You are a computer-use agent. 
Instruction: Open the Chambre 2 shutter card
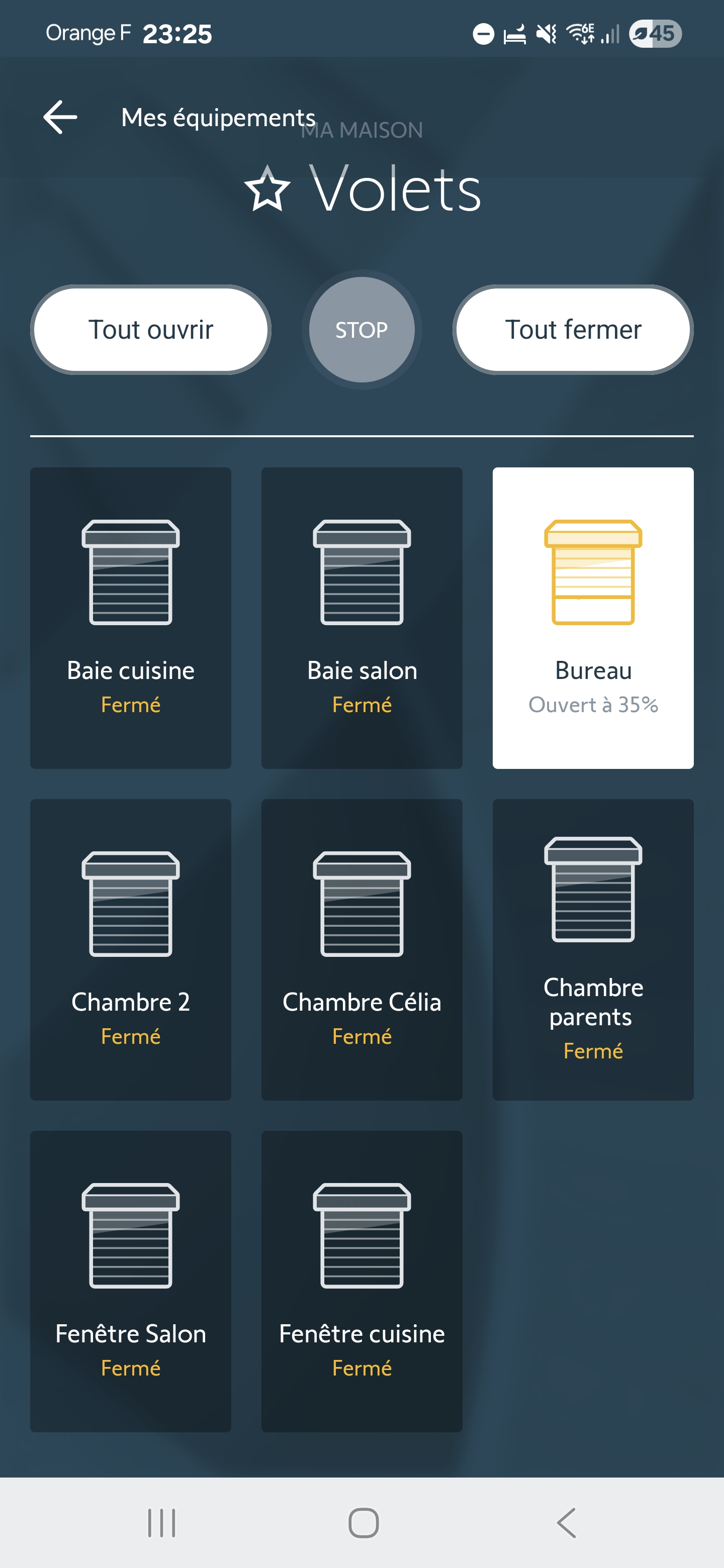(131, 949)
